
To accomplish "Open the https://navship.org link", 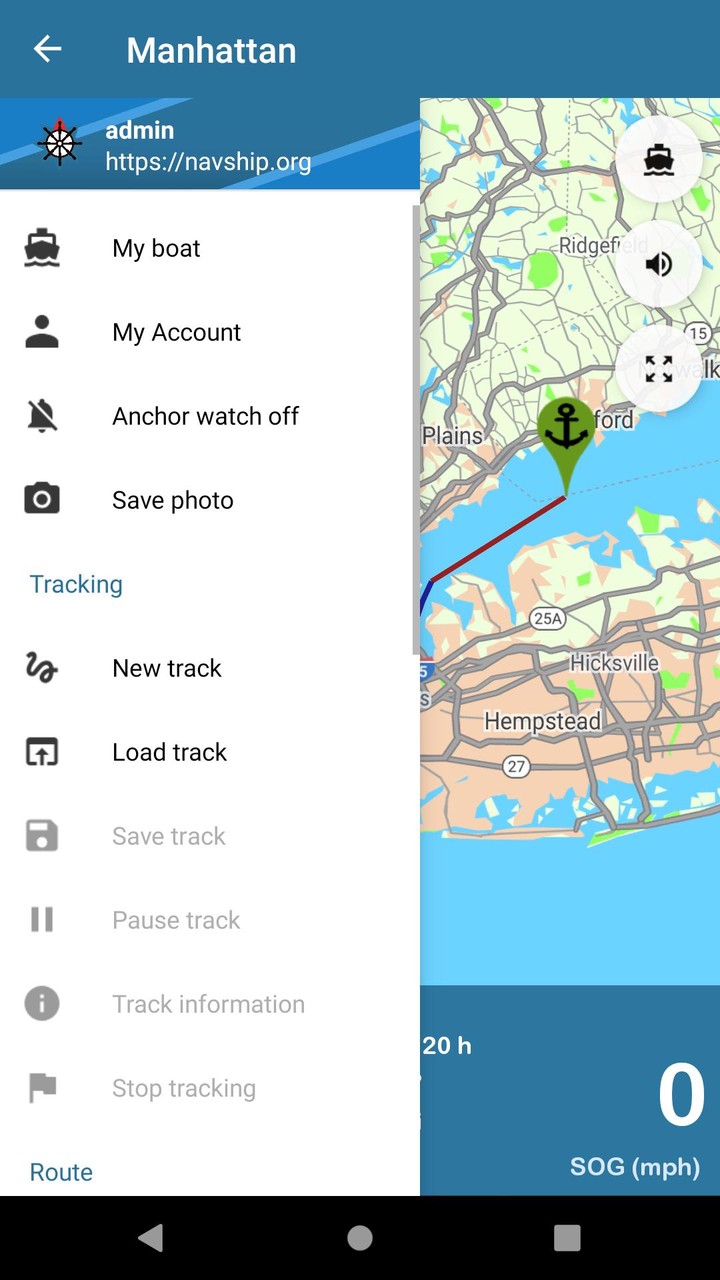I will point(207,161).
